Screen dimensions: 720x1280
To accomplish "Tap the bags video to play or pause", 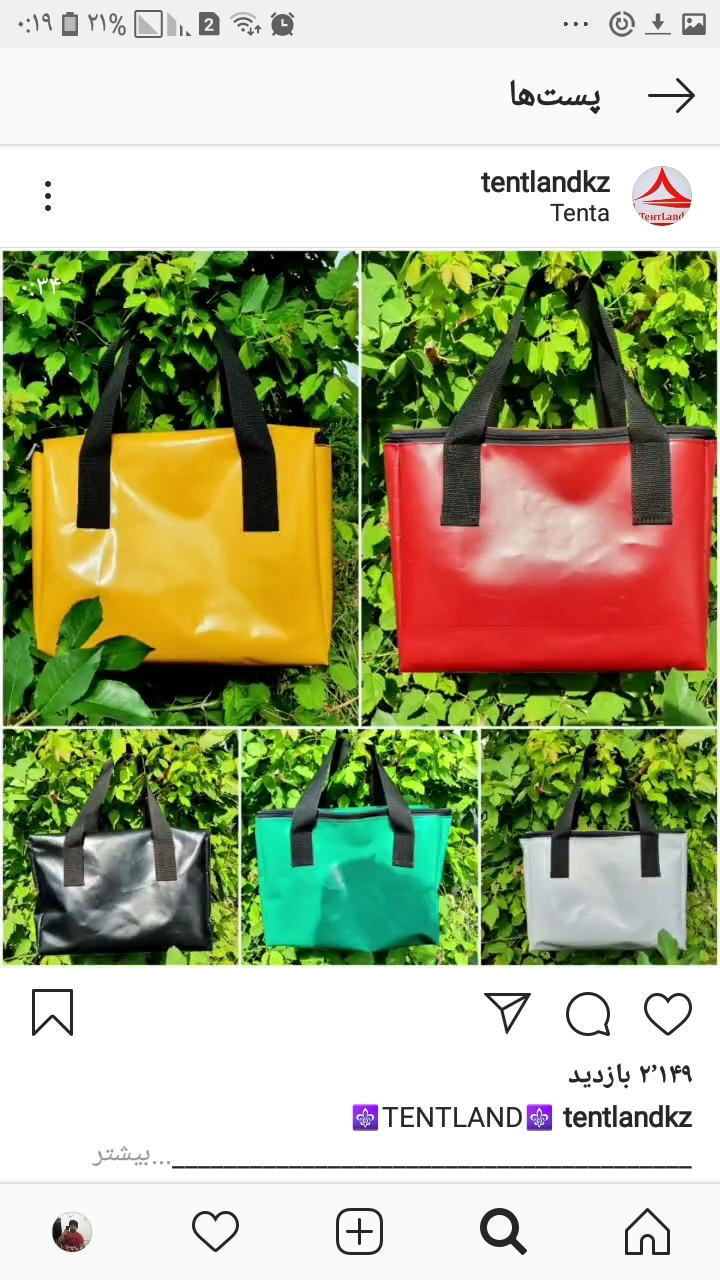I will coord(360,607).
